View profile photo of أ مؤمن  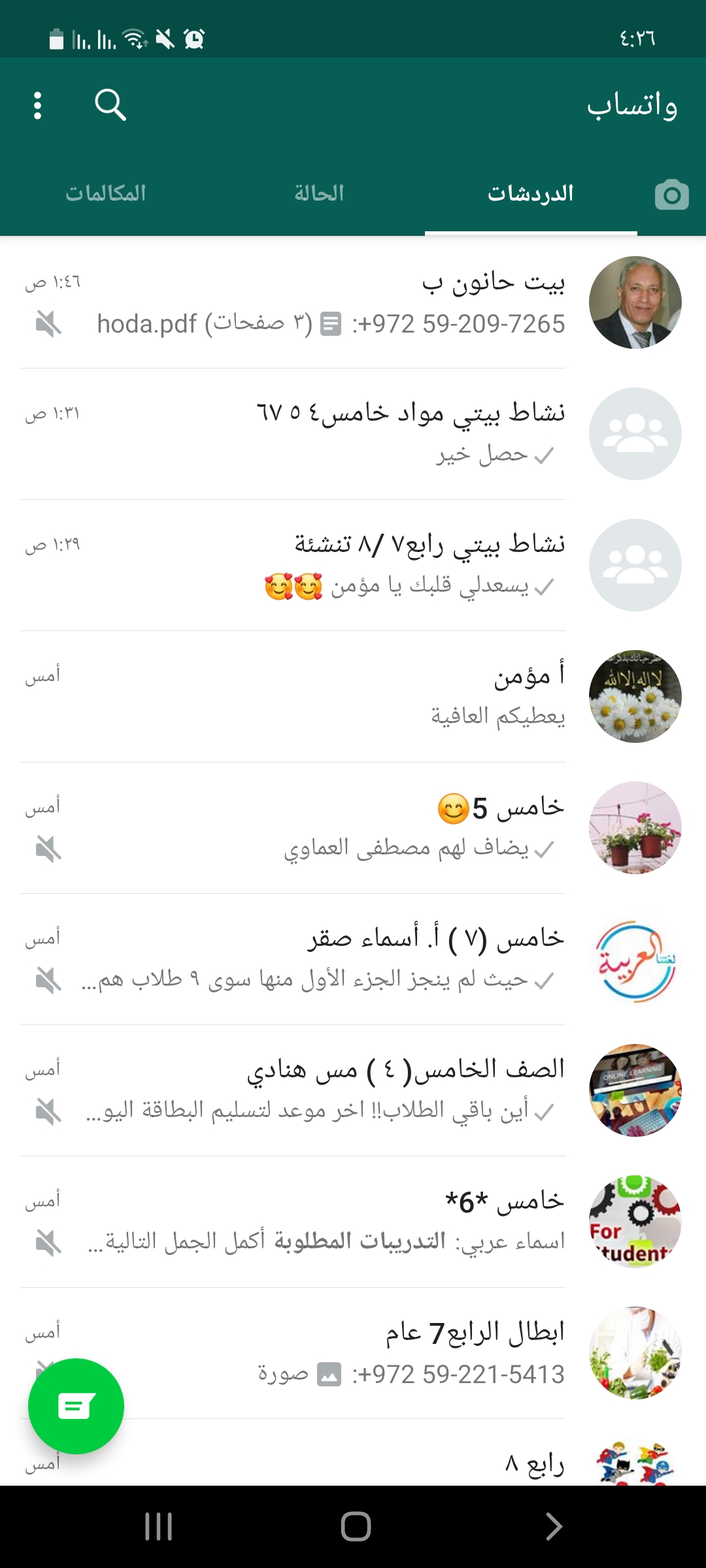click(635, 696)
